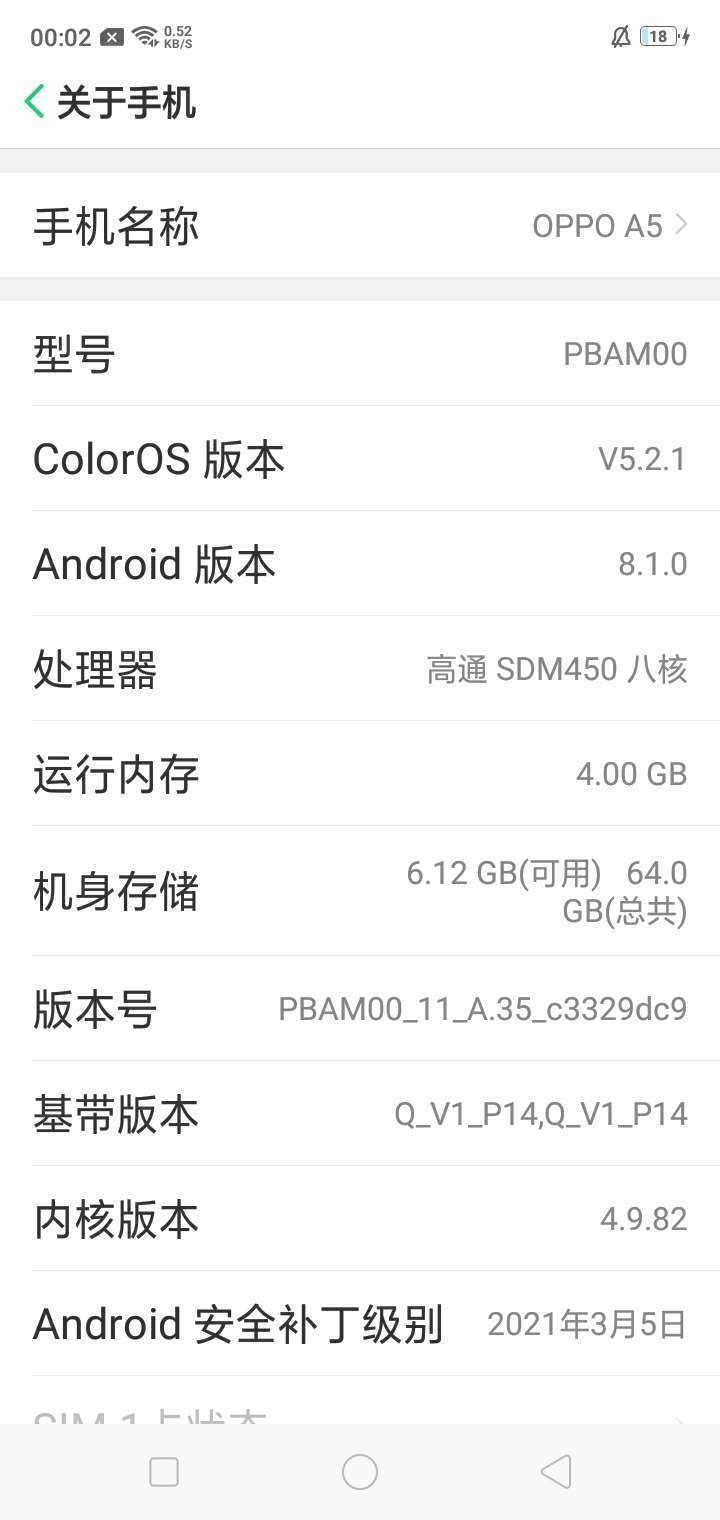Screen dimensions: 720x1520
Task: Tap the system back triangle button
Action: pos(556,1472)
